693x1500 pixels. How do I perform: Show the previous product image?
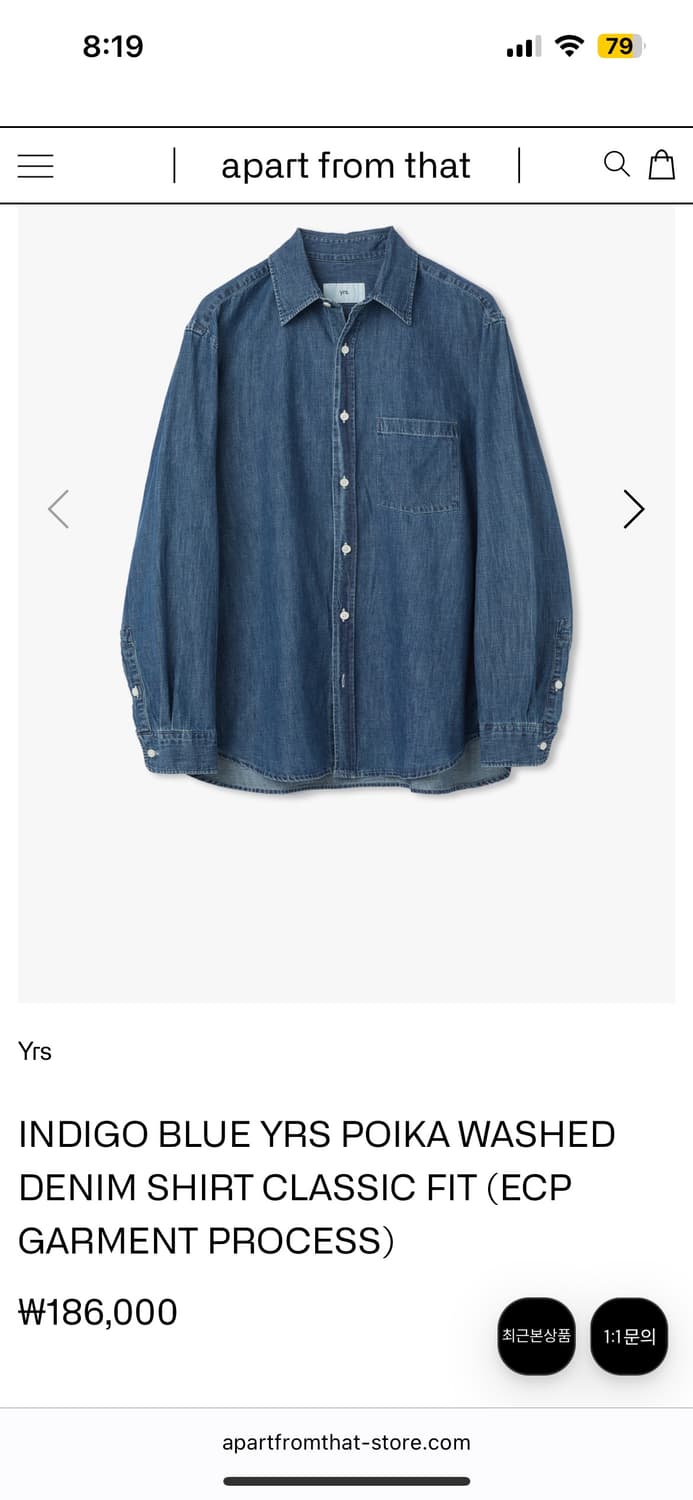point(59,509)
